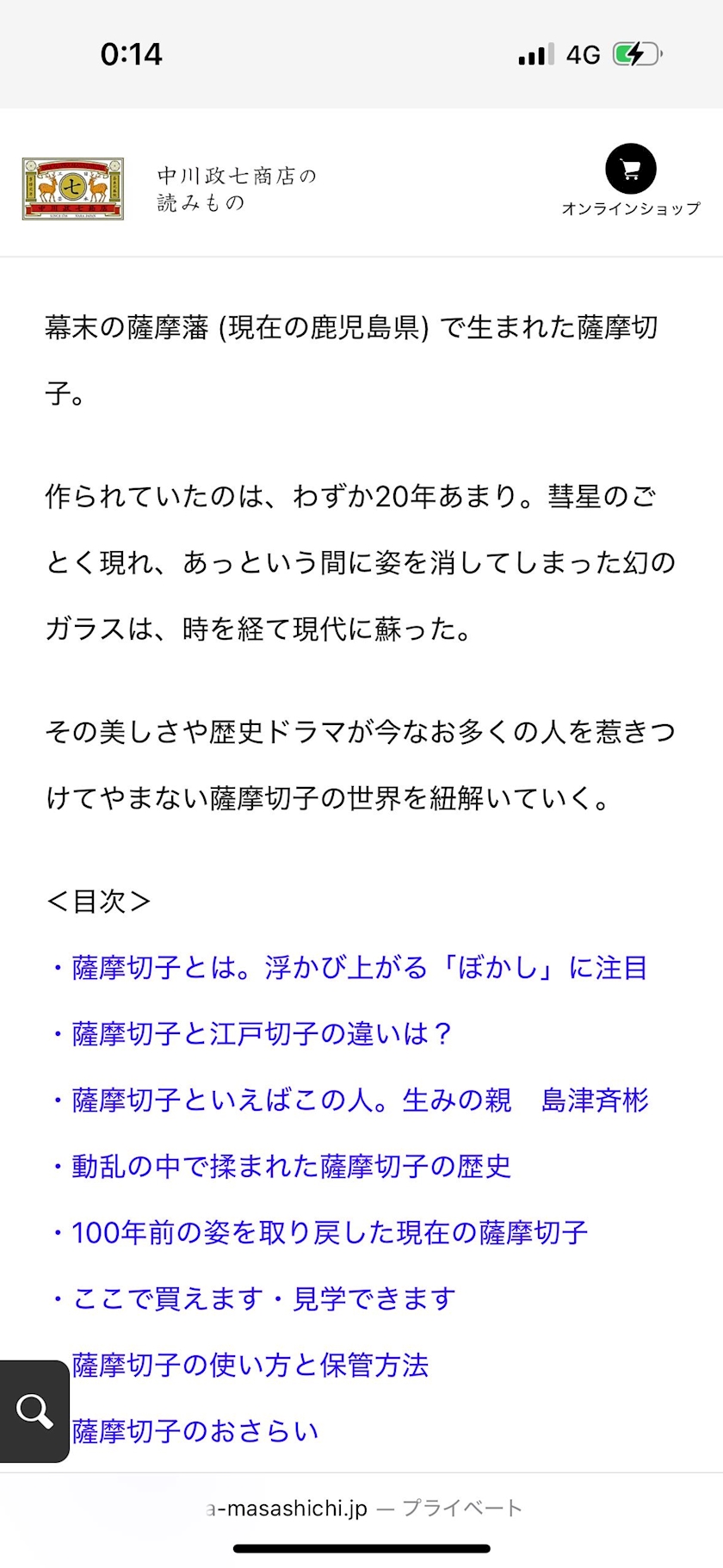The width and height of the screenshot is (723, 1568).
Task: Go to 薩摩切子の使い方と保管方法
Action: pyautogui.click(x=250, y=1365)
